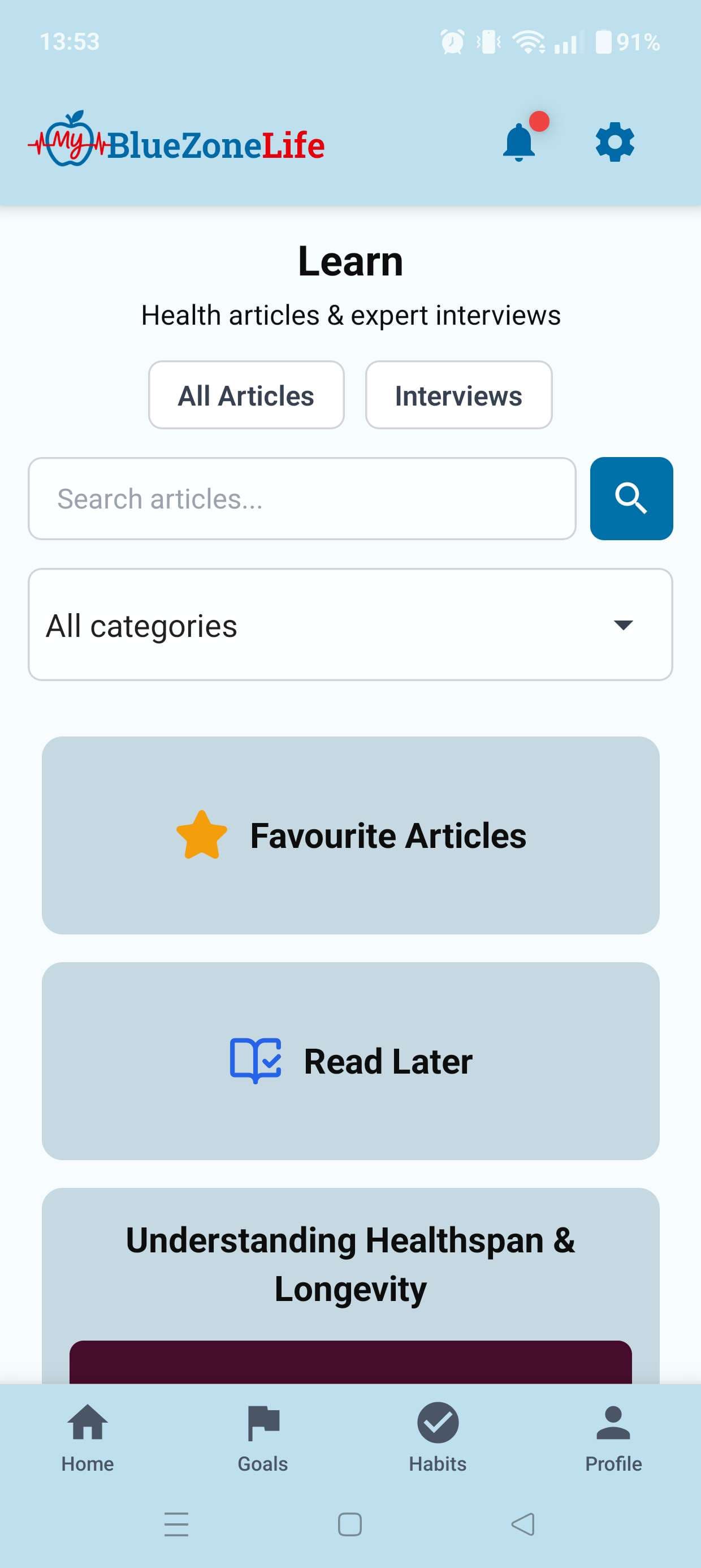Switch to the Goals tab

click(x=263, y=1437)
